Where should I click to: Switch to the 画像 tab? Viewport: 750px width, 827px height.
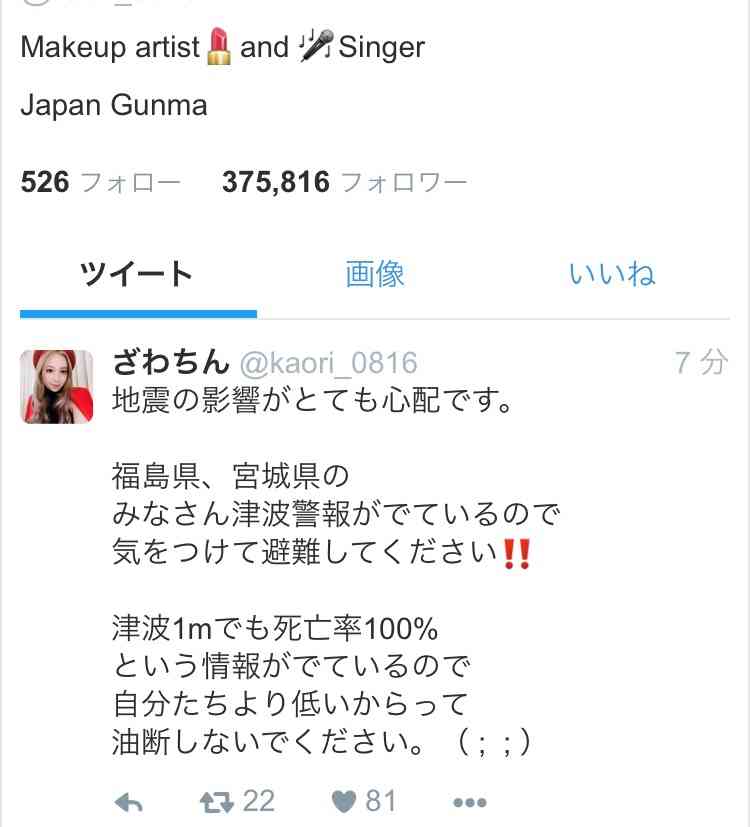(375, 274)
